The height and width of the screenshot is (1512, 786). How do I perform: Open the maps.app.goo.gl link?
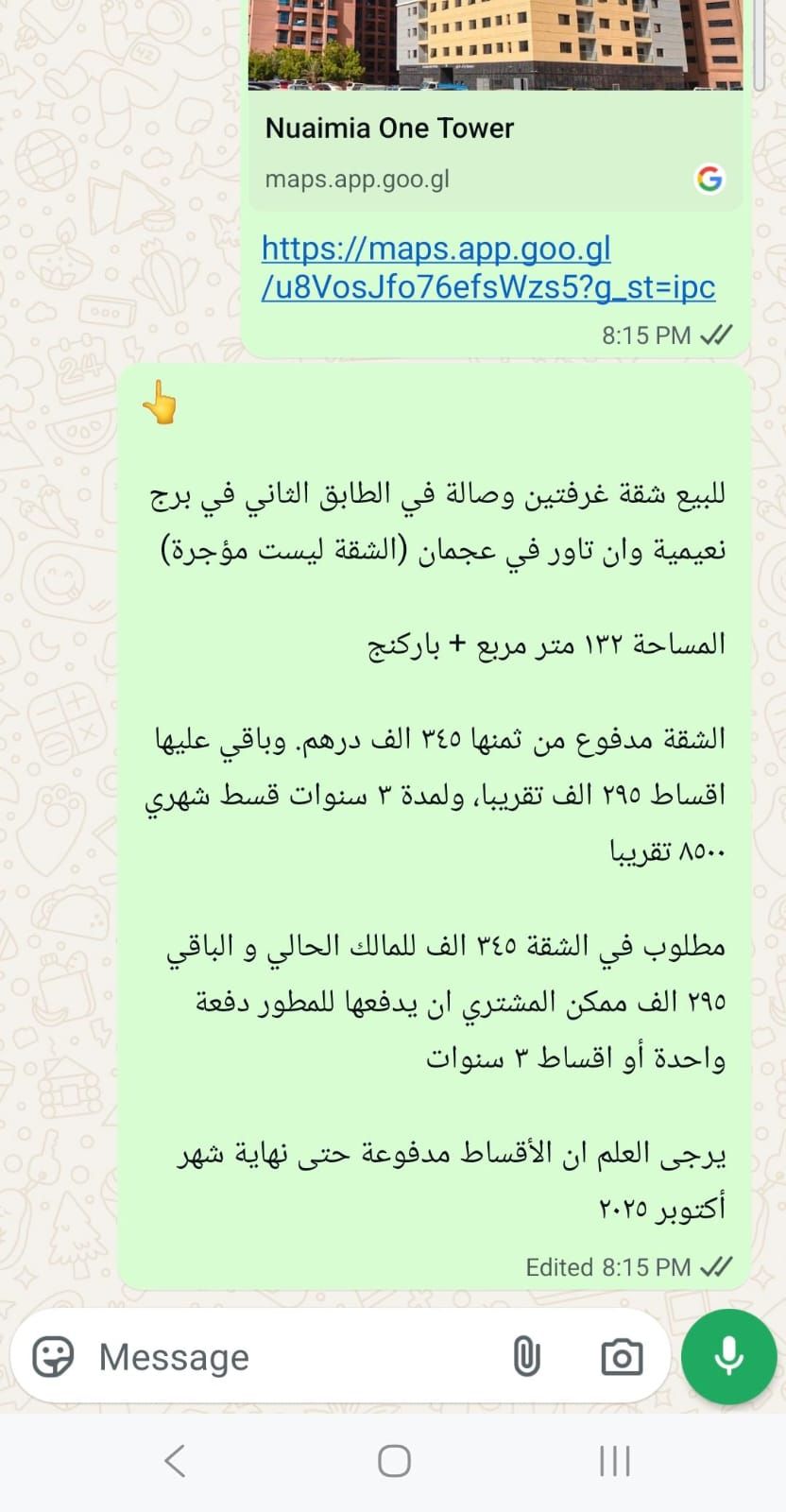(487, 267)
